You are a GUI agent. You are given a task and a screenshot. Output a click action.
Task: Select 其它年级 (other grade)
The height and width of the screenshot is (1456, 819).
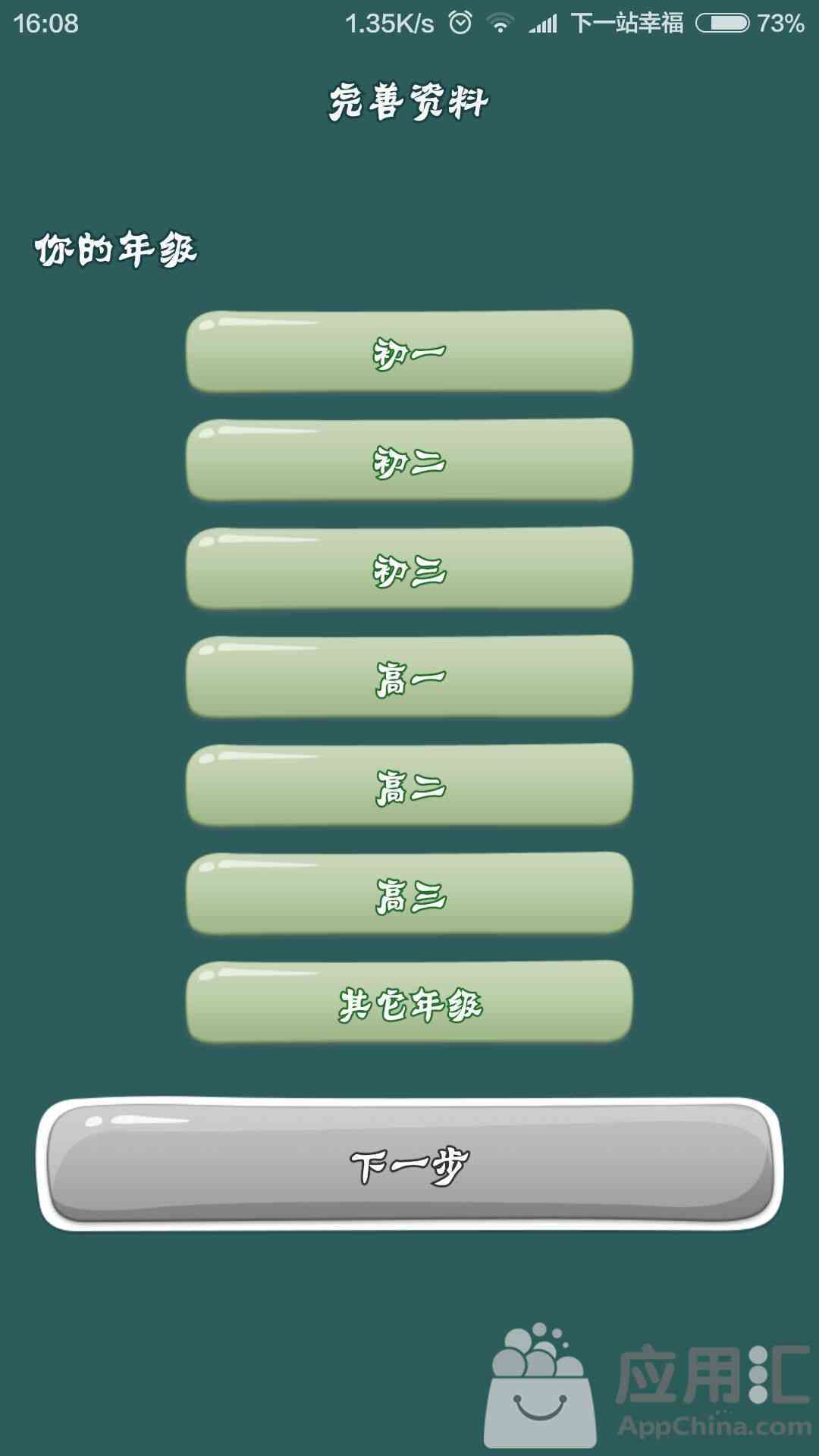409,1003
